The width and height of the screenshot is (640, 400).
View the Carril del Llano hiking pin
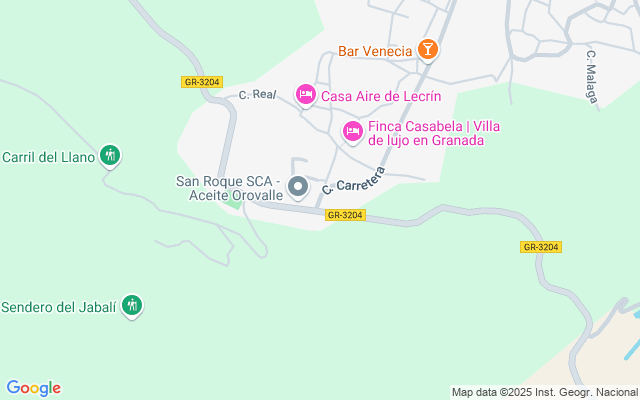[x=110, y=156]
